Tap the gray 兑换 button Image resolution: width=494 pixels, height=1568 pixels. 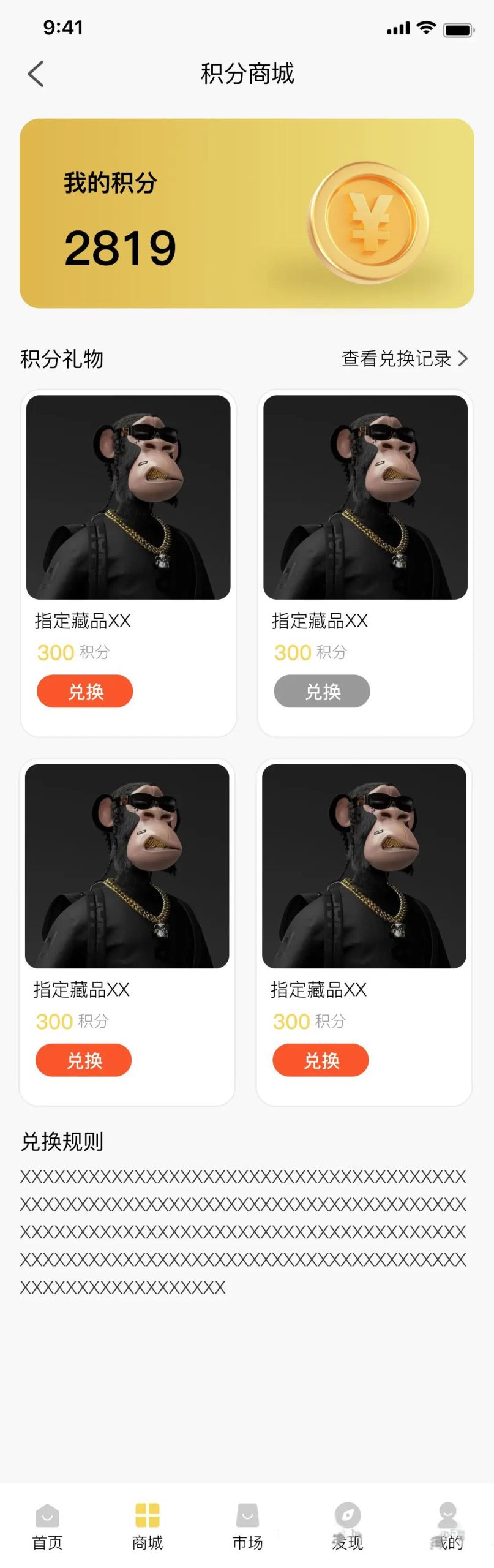tap(322, 691)
